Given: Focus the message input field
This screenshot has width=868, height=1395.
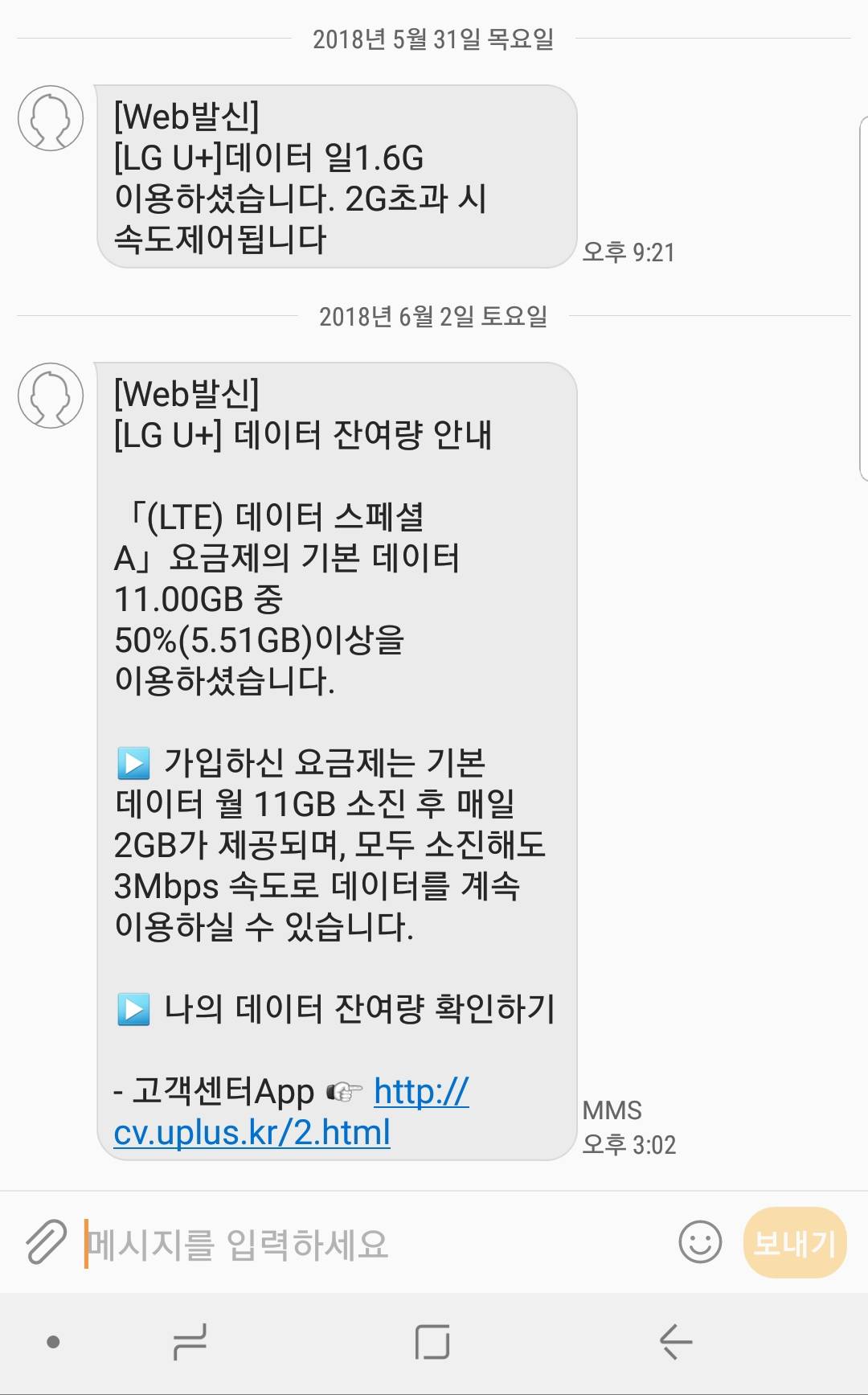Looking at the screenshot, I should click(370, 1244).
